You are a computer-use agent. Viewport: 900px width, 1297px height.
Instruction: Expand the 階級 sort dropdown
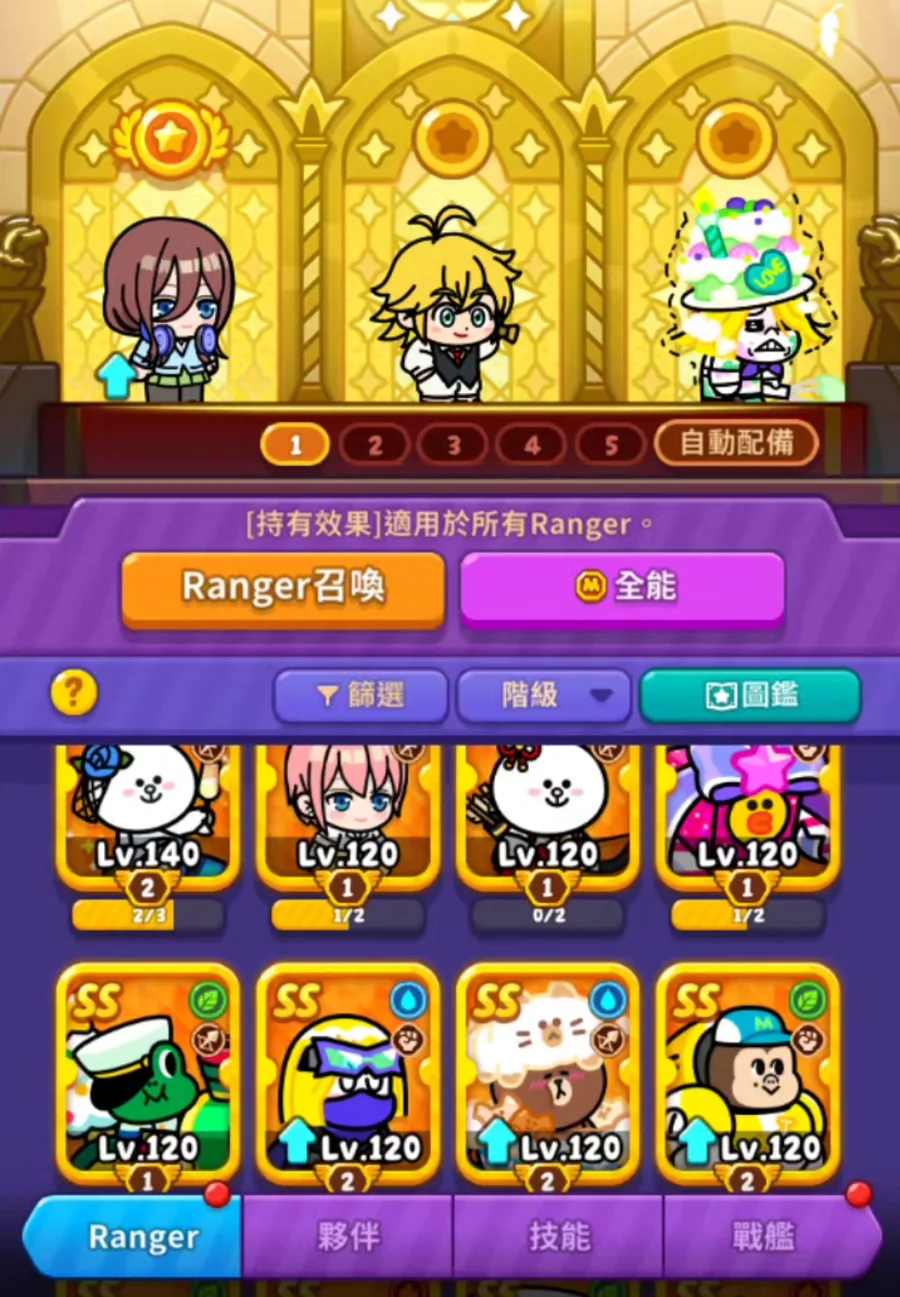point(543,695)
